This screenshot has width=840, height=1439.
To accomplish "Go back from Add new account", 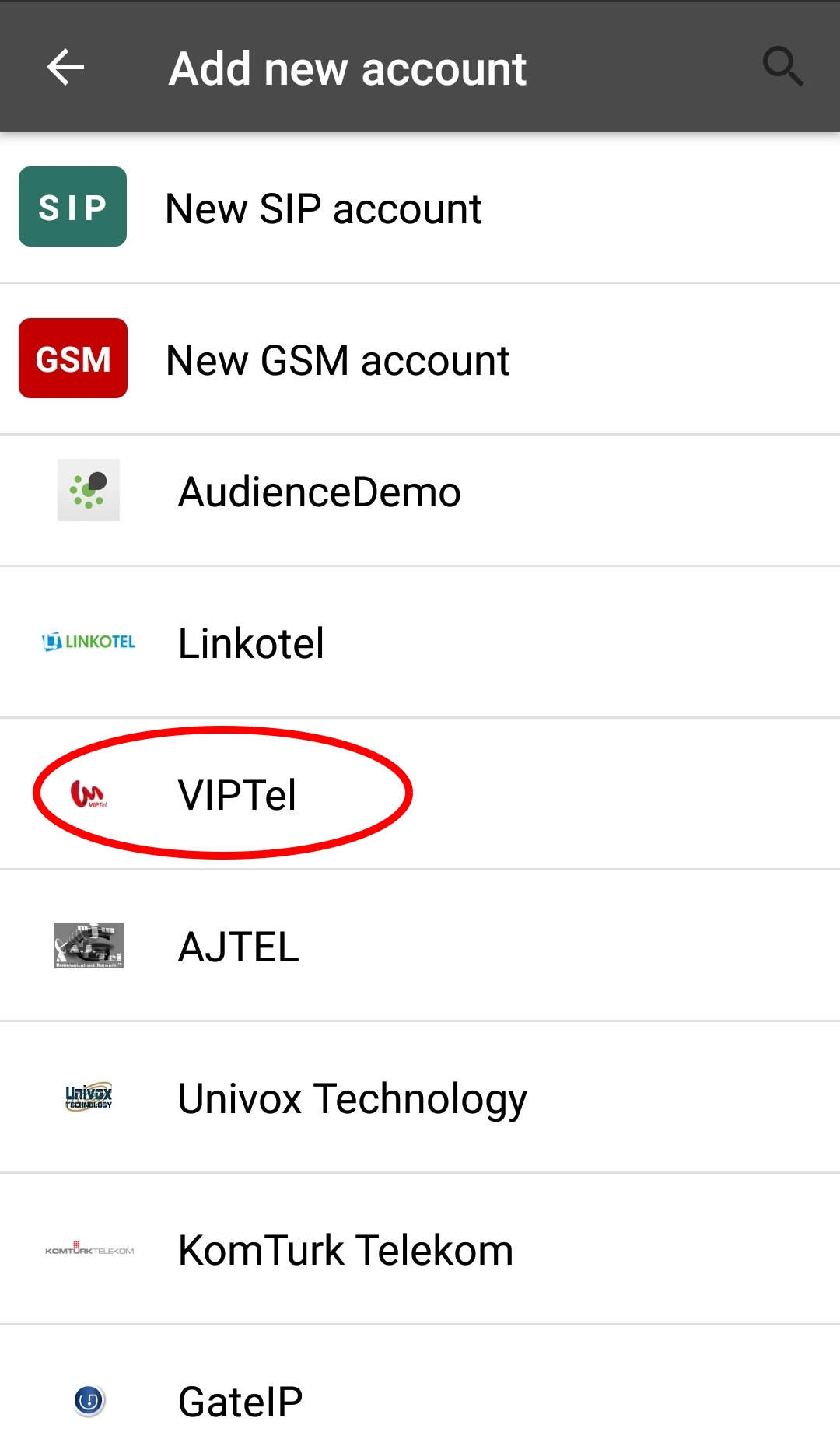I will (65, 67).
